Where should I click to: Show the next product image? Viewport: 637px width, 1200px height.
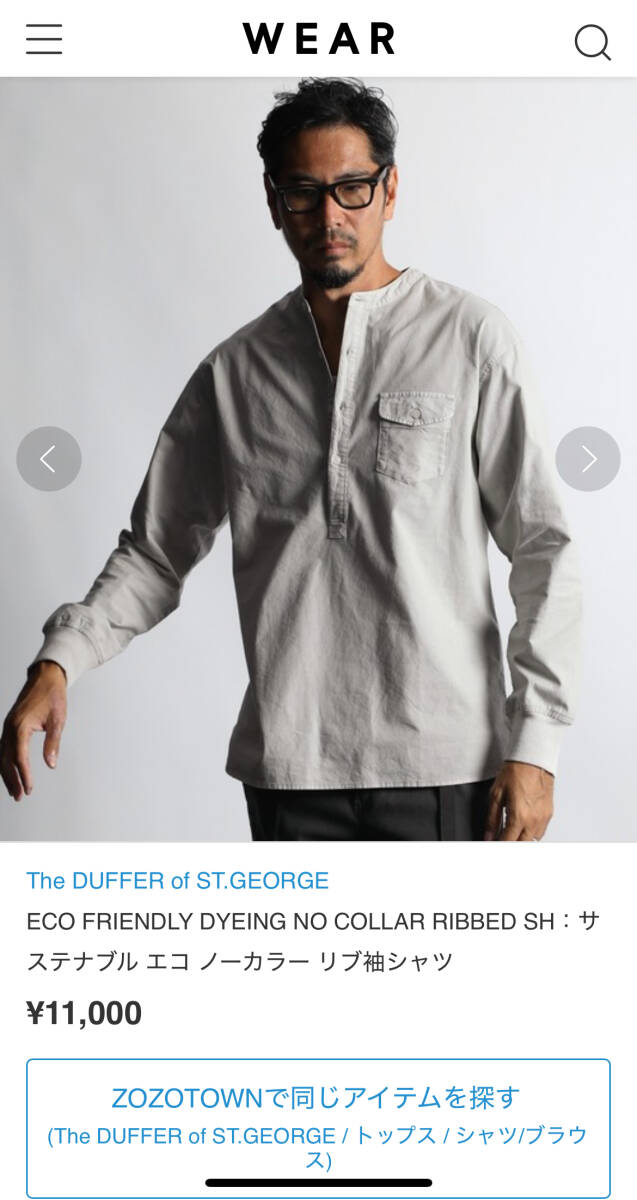(588, 459)
